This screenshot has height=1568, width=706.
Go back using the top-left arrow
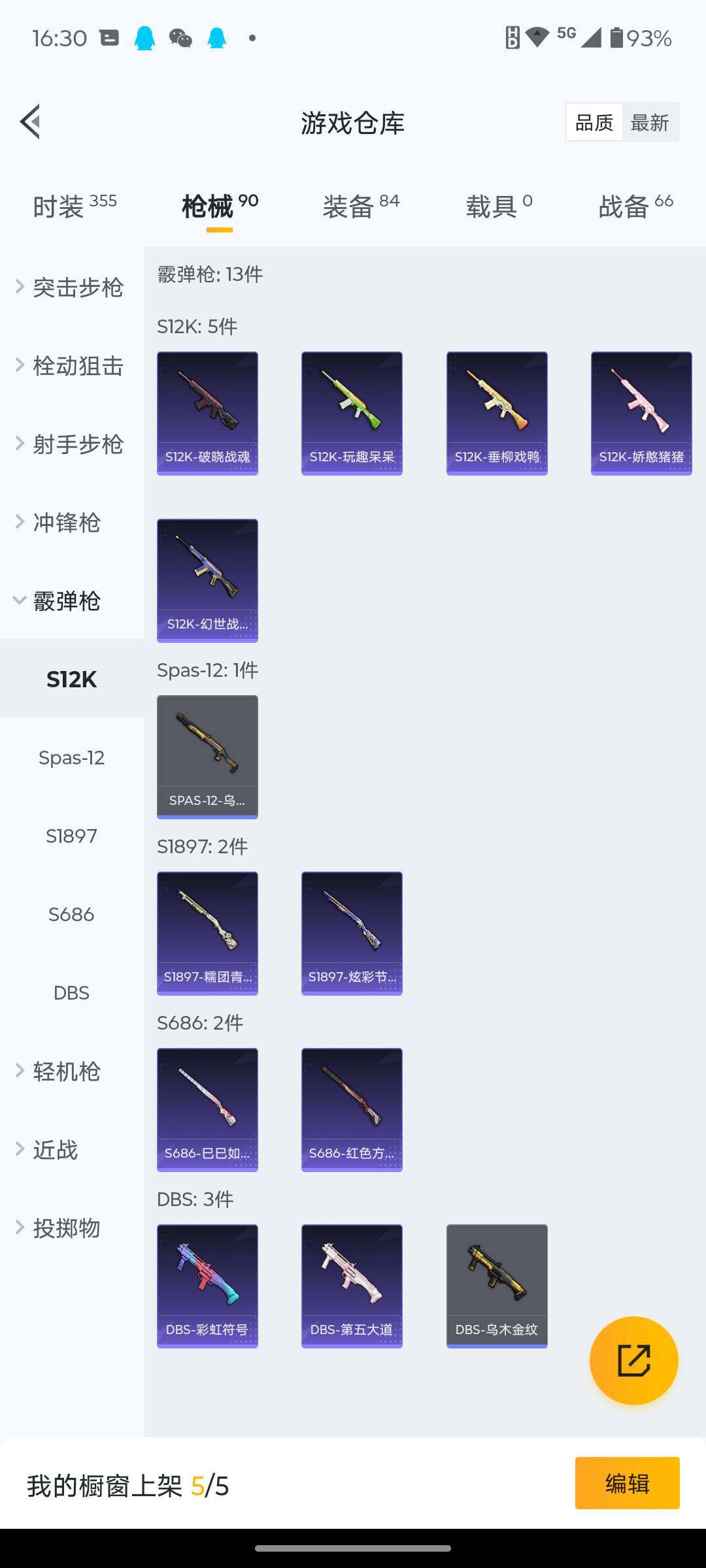click(x=31, y=122)
